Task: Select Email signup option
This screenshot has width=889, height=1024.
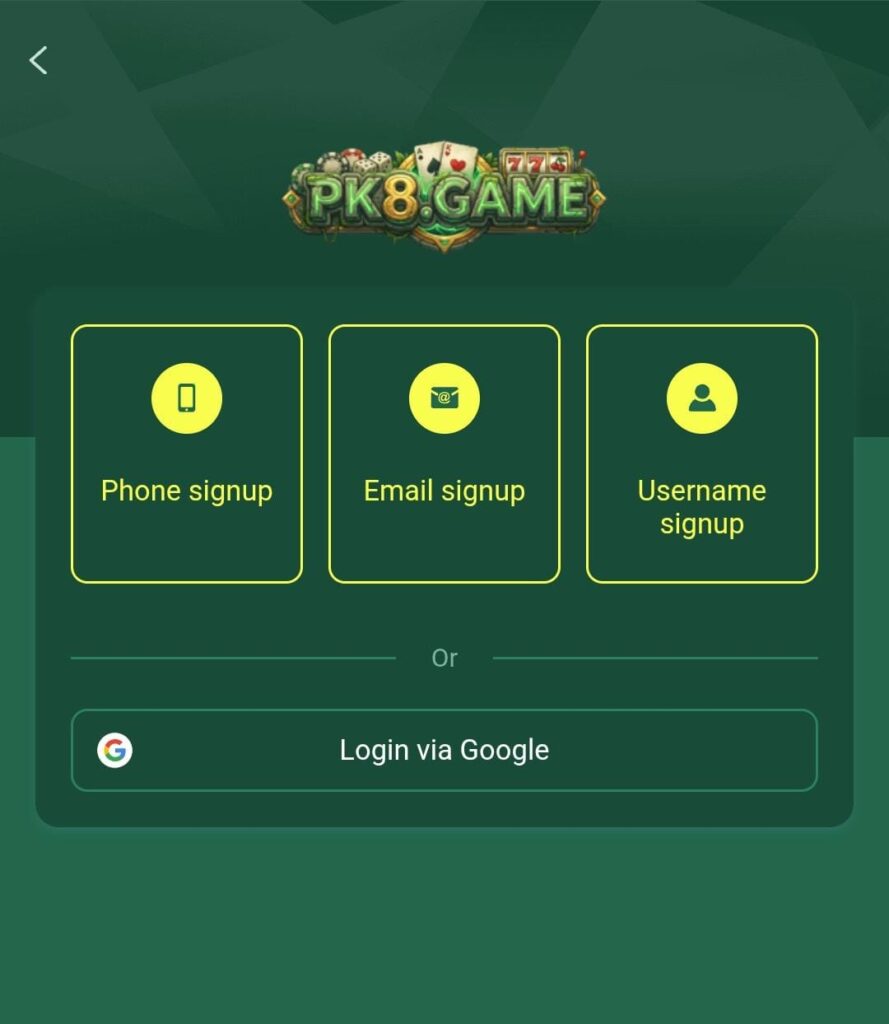Action: point(444,453)
